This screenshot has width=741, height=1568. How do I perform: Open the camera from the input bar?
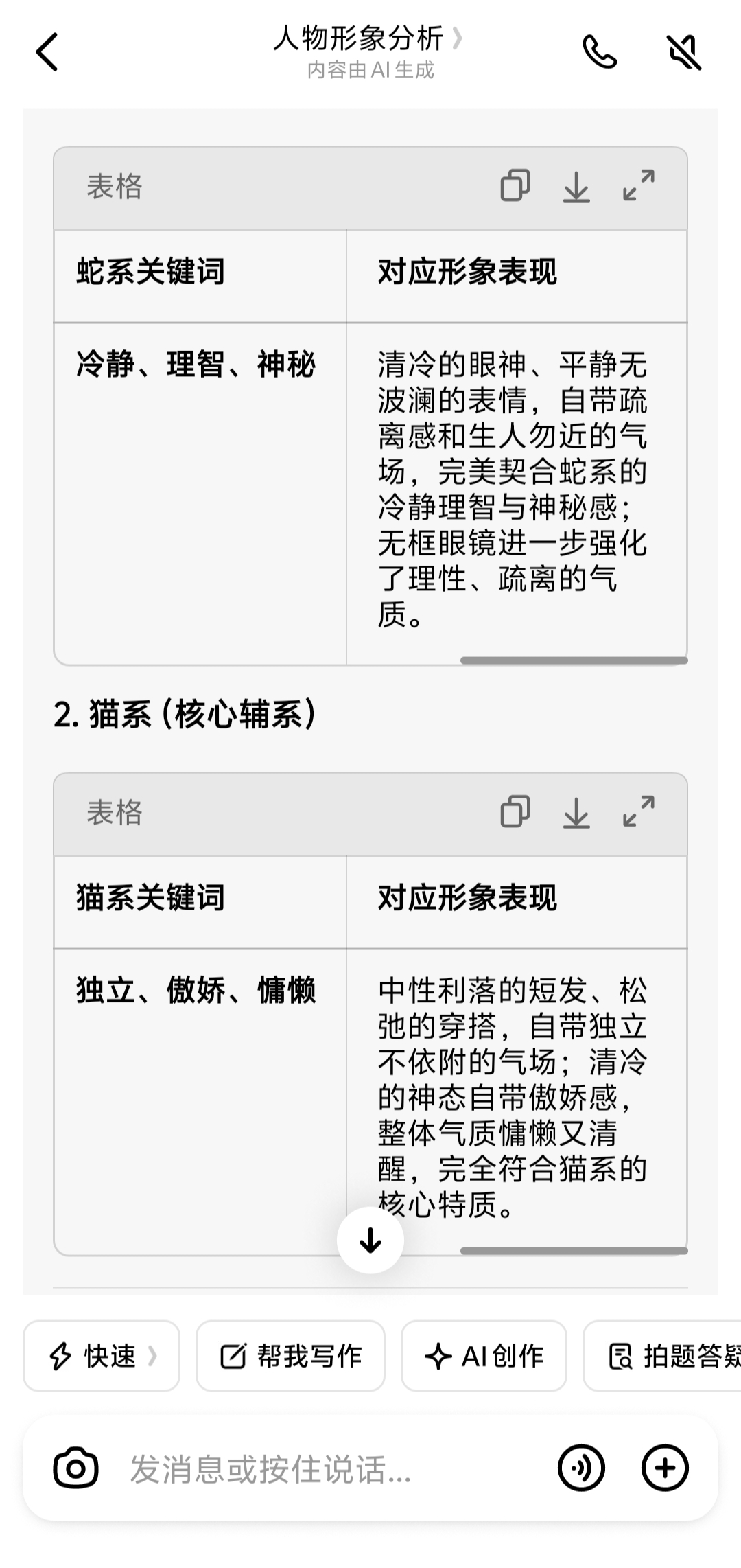pyautogui.click(x=75, y=1468)
